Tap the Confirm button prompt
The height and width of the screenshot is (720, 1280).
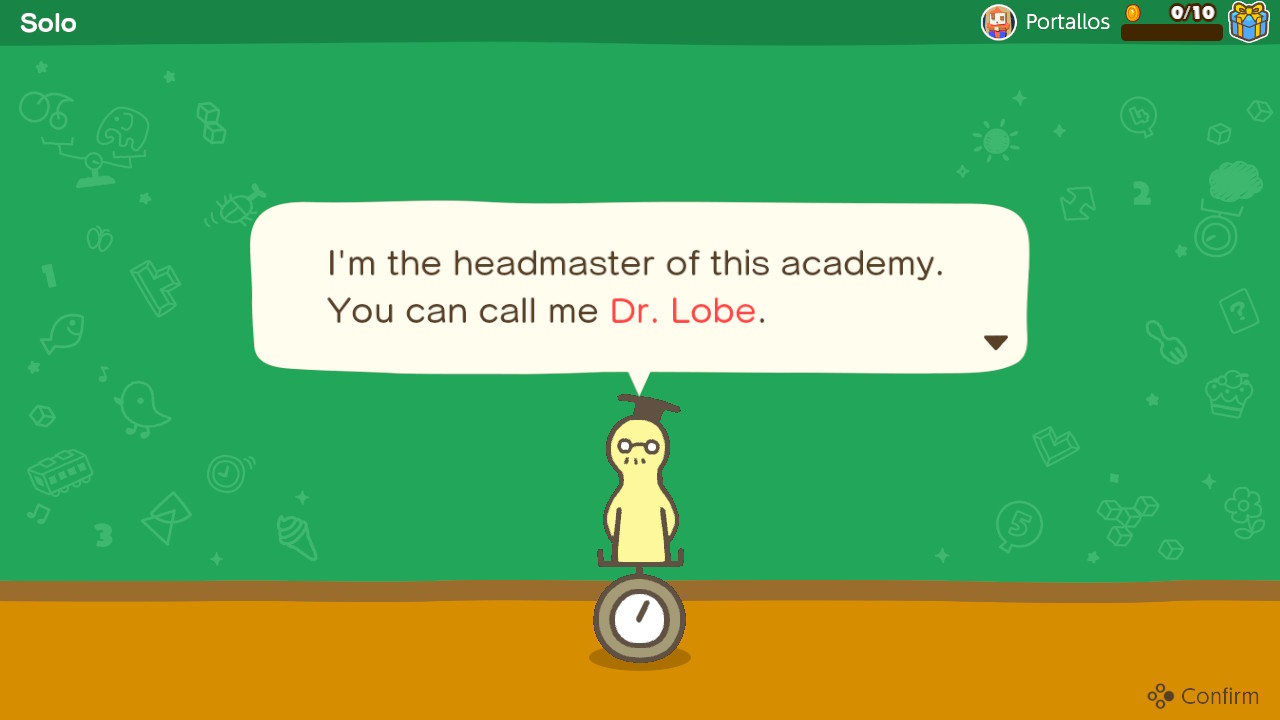pos(1203,696)
